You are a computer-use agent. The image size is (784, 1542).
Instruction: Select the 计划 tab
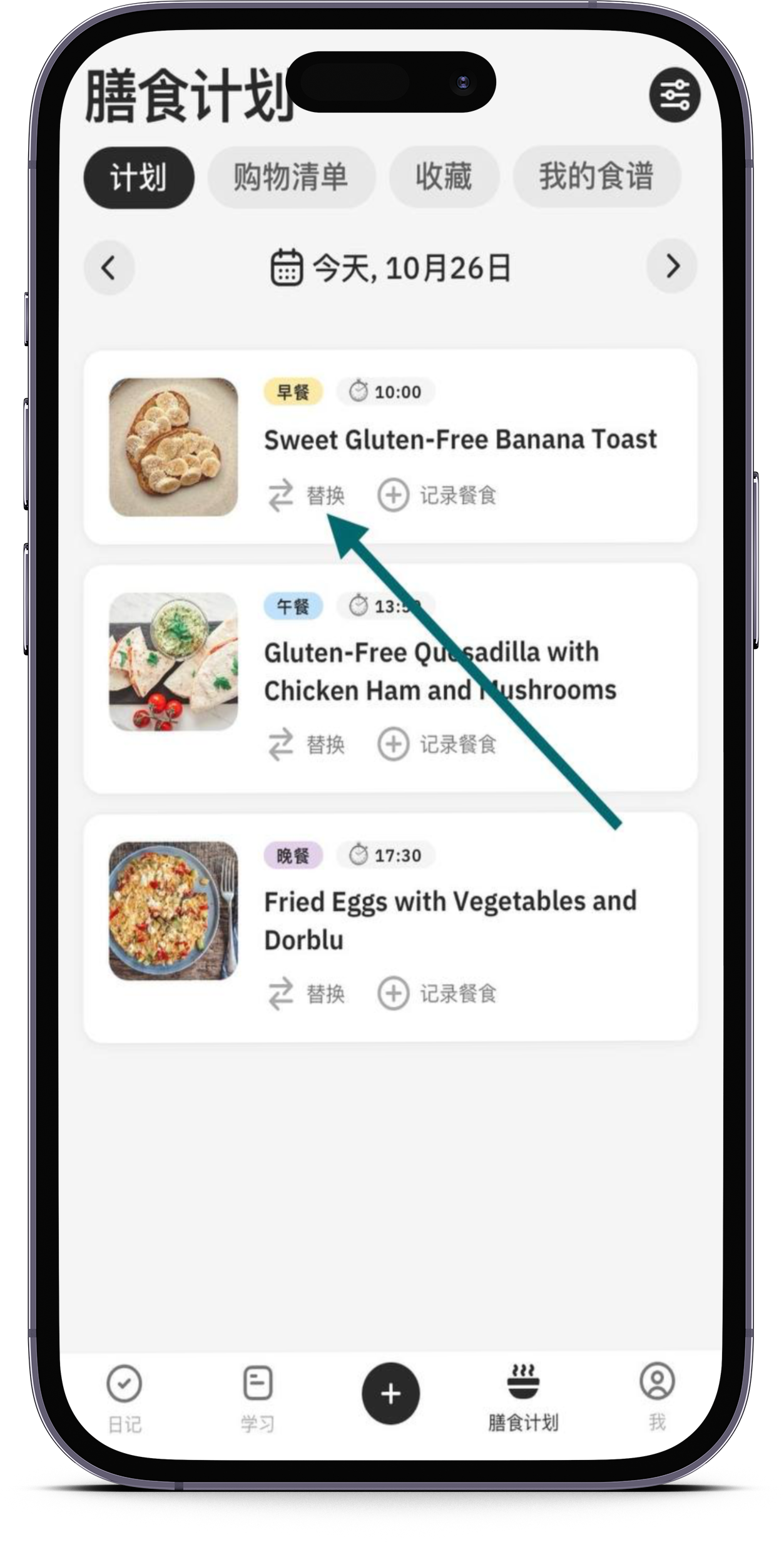click(x=138, y=178)
